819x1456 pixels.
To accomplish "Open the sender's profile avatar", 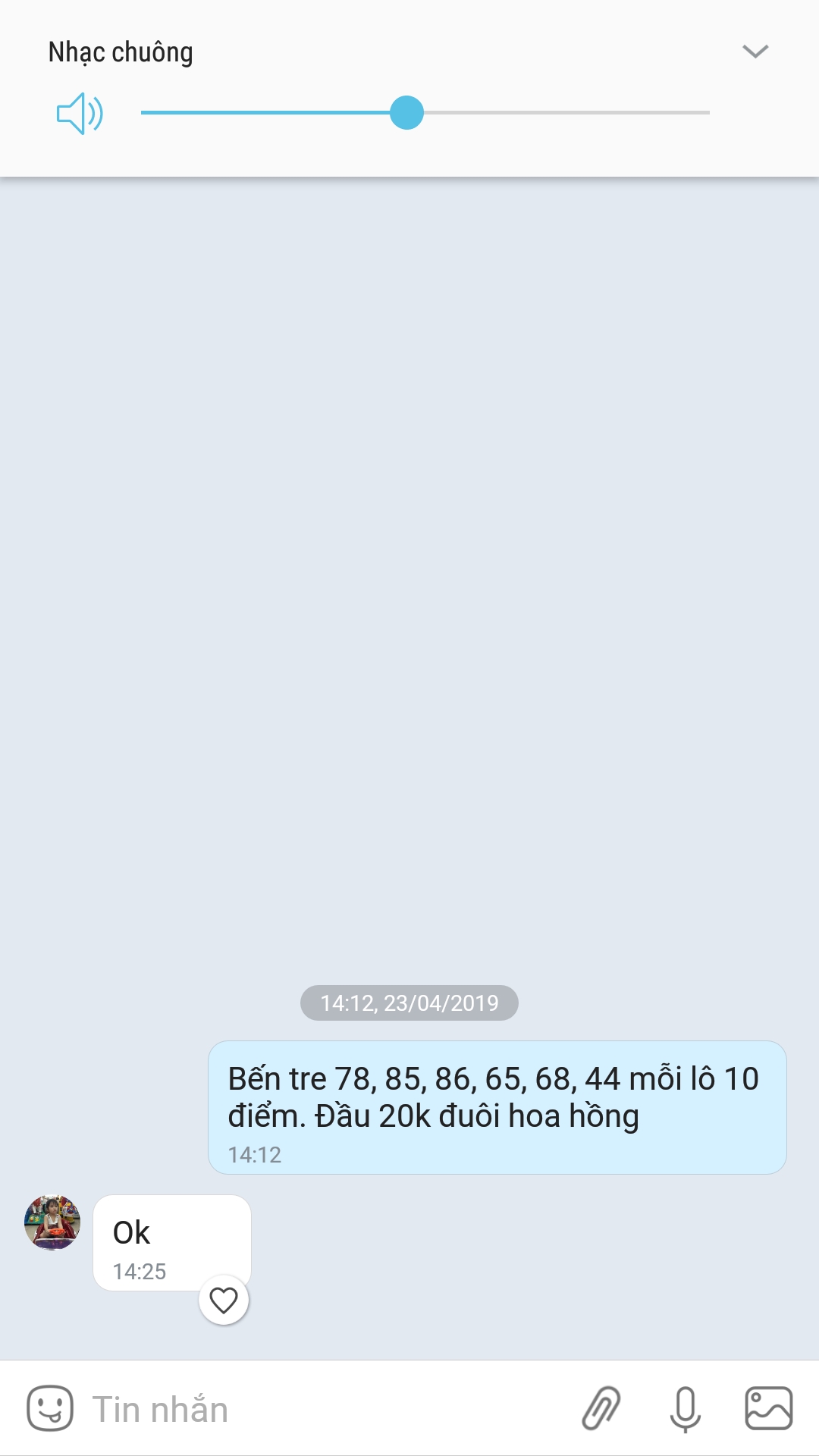I will tap(52, 1222).
